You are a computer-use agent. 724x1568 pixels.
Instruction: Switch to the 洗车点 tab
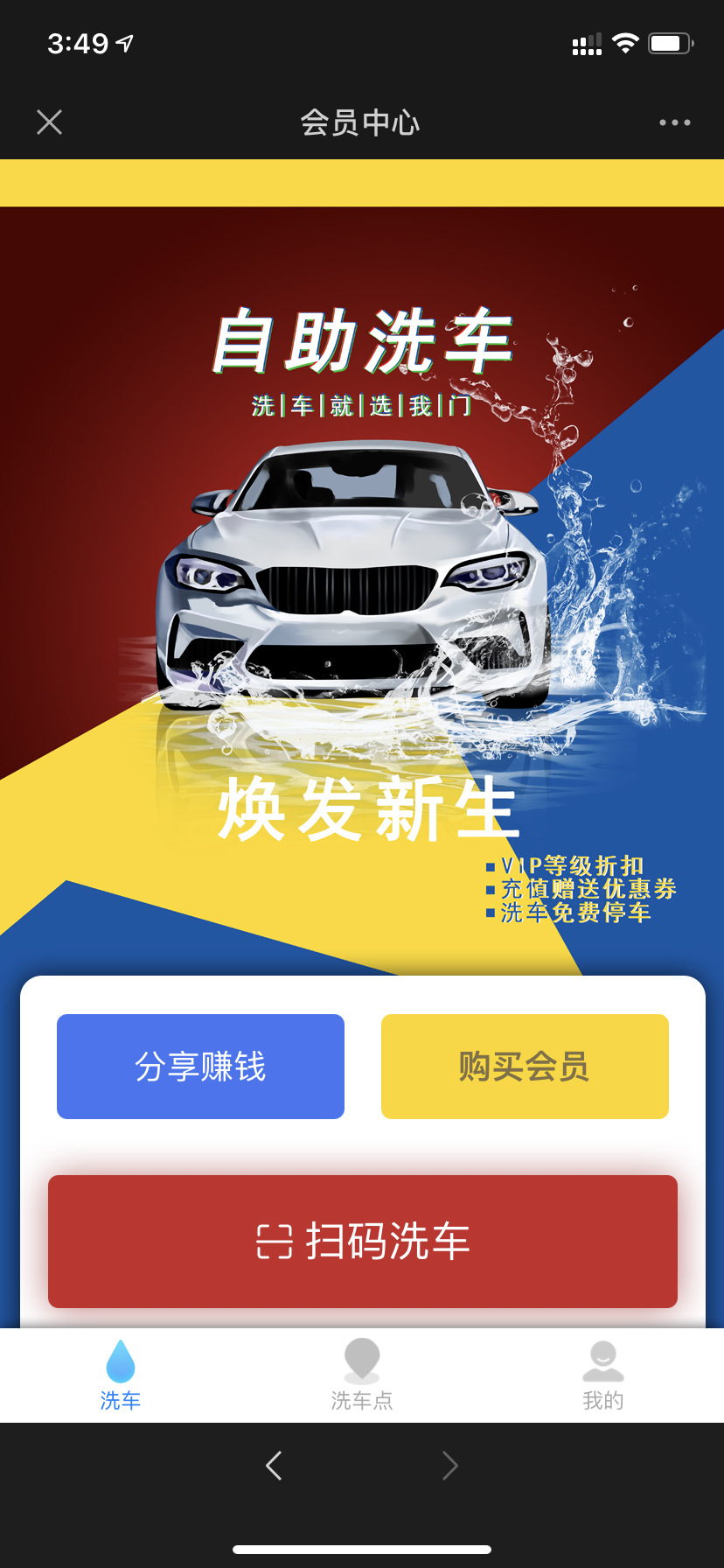[362, 1375]
